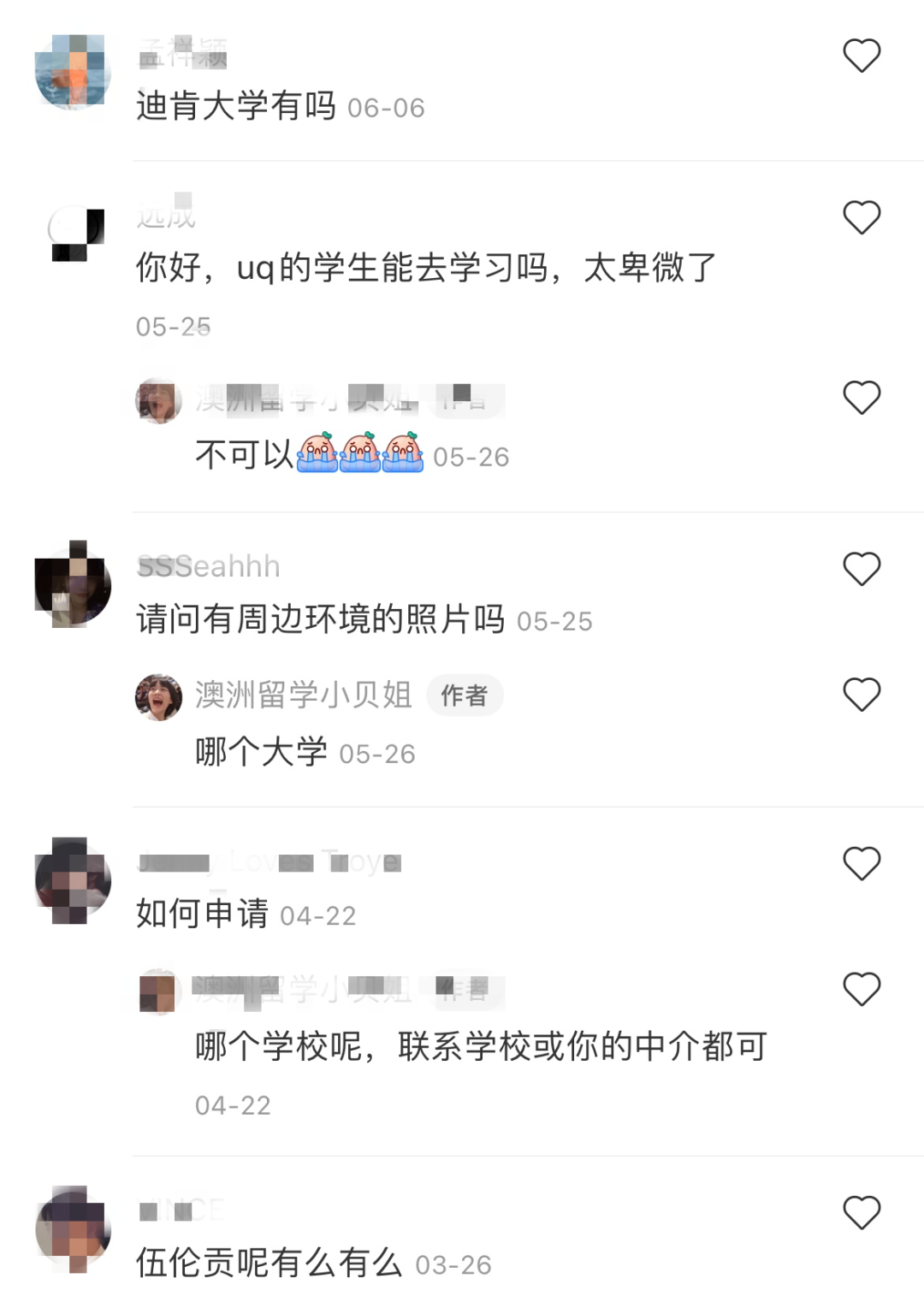The width and height of the screenshot is (924, 1308).
Task: Open the avatar next to '迪肯大学有吗'
Action: [73, 72]
